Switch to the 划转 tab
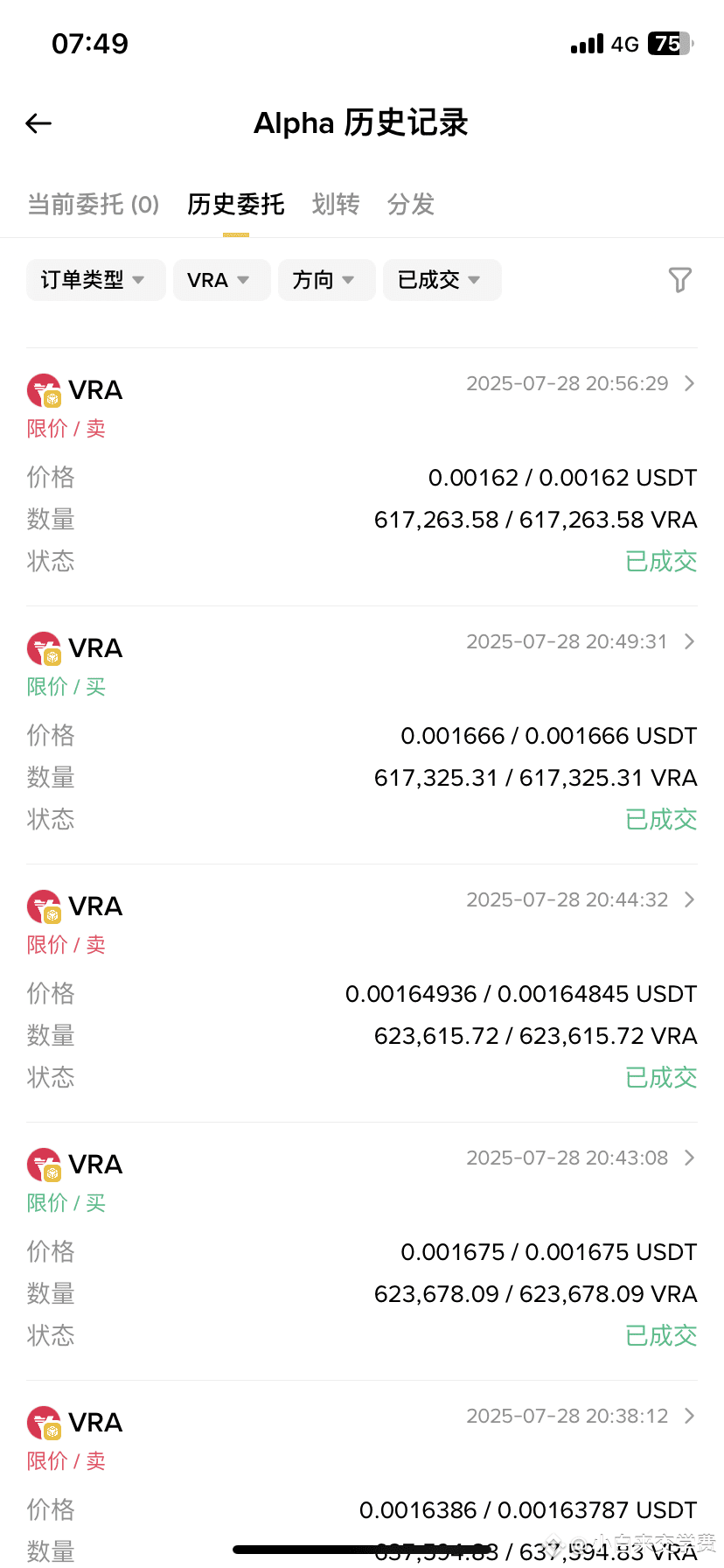This screenshot has height=1568, width=724. [336, 205]
